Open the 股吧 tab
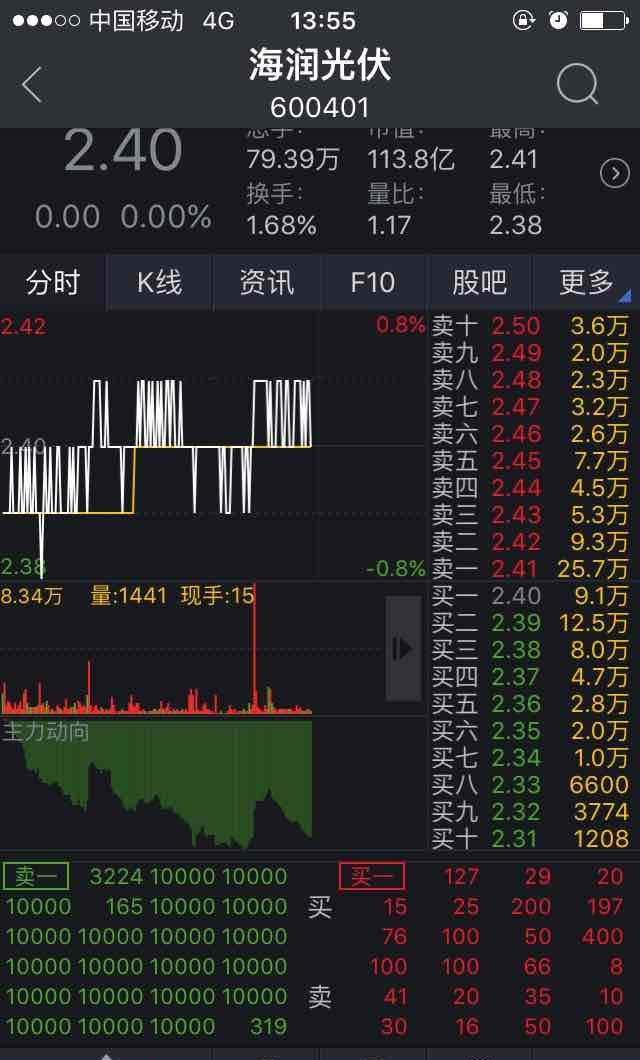Image resolution: width=640 pixels, height=1060 pixels. (x=480, y=283)
